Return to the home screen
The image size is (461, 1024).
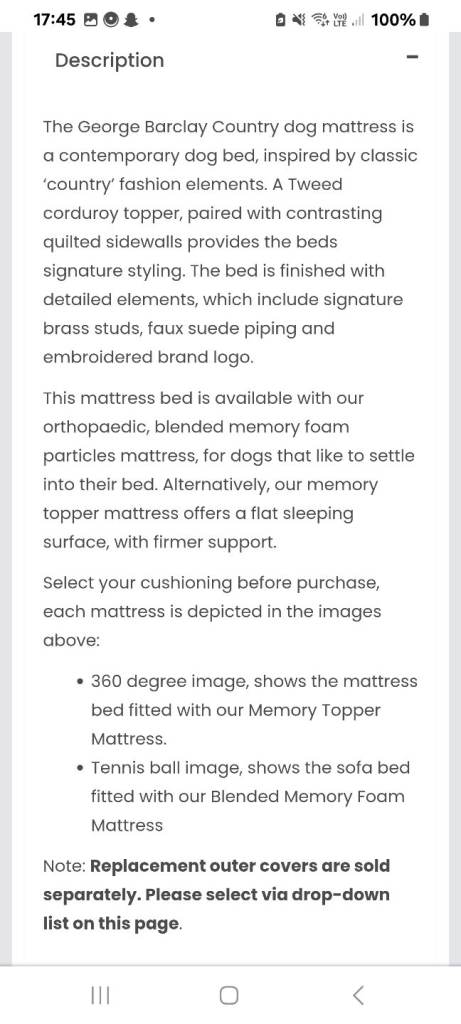[x=229, y=995]
